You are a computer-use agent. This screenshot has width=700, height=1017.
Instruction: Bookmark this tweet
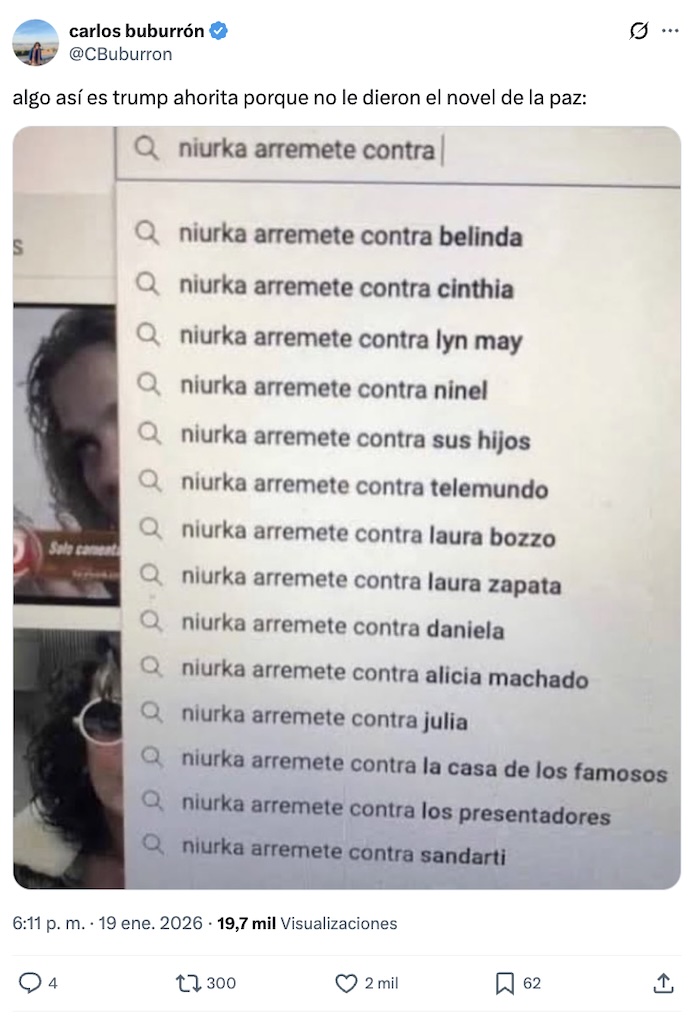click(x=505, y=983)
